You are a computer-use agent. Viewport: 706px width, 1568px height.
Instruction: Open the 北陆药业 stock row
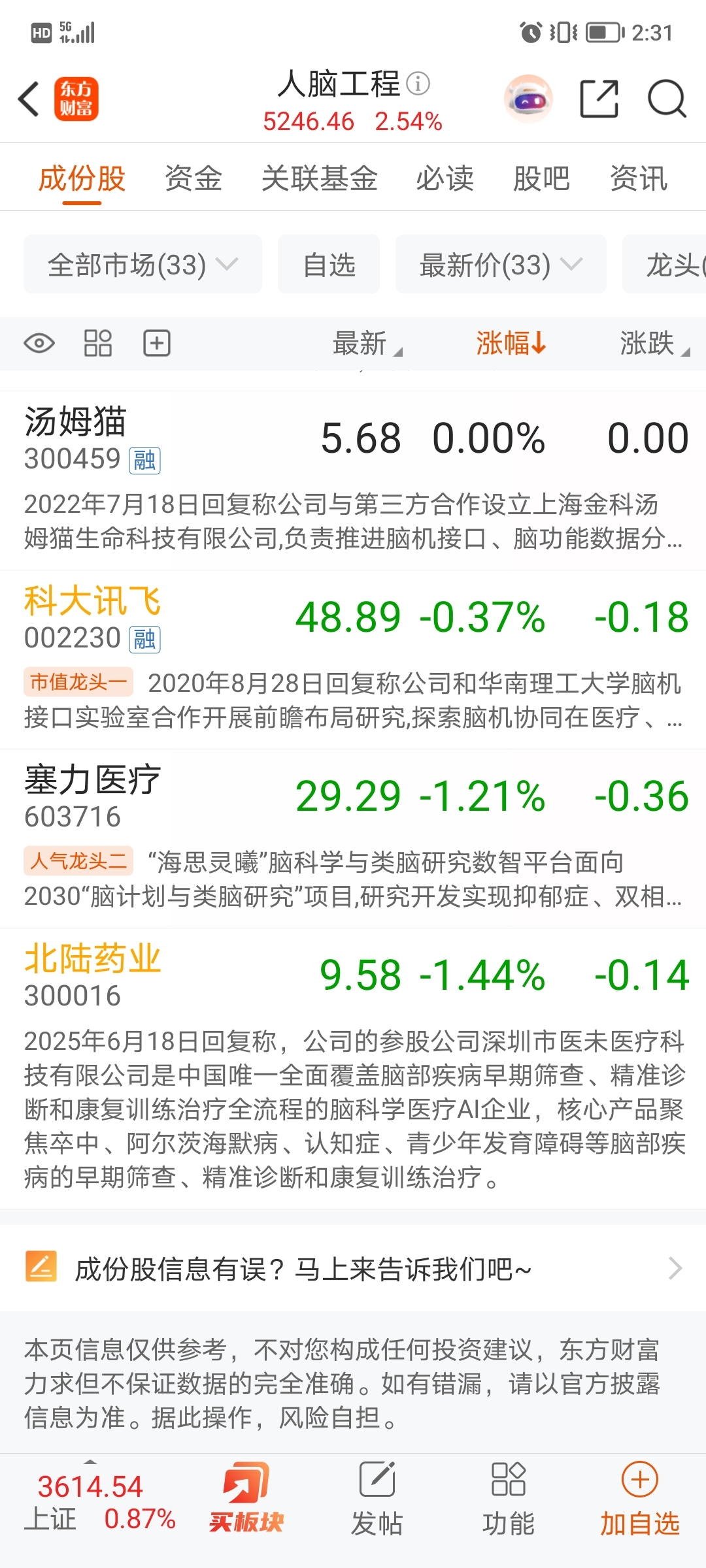pyautogui.click(x=353, y=1068)
